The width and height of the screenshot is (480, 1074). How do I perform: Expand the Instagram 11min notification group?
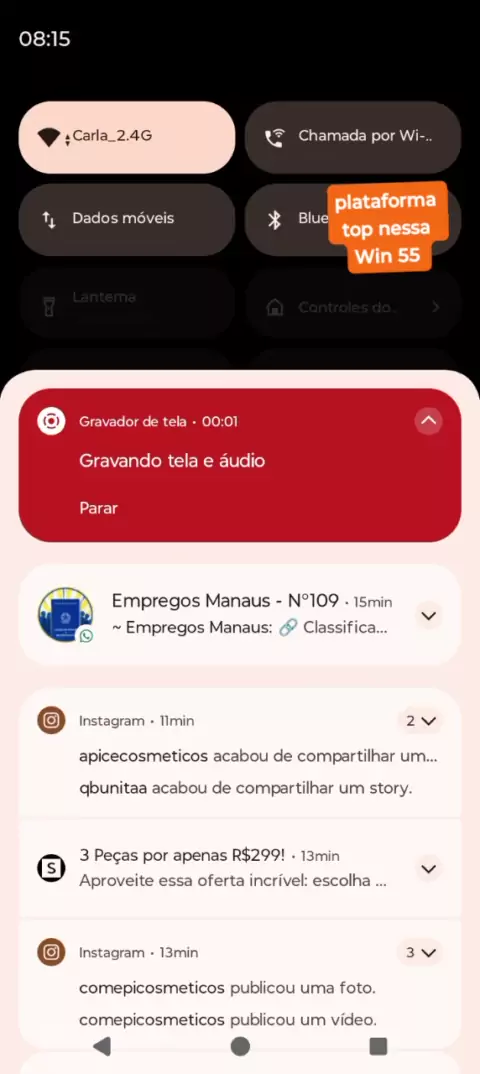420,721
